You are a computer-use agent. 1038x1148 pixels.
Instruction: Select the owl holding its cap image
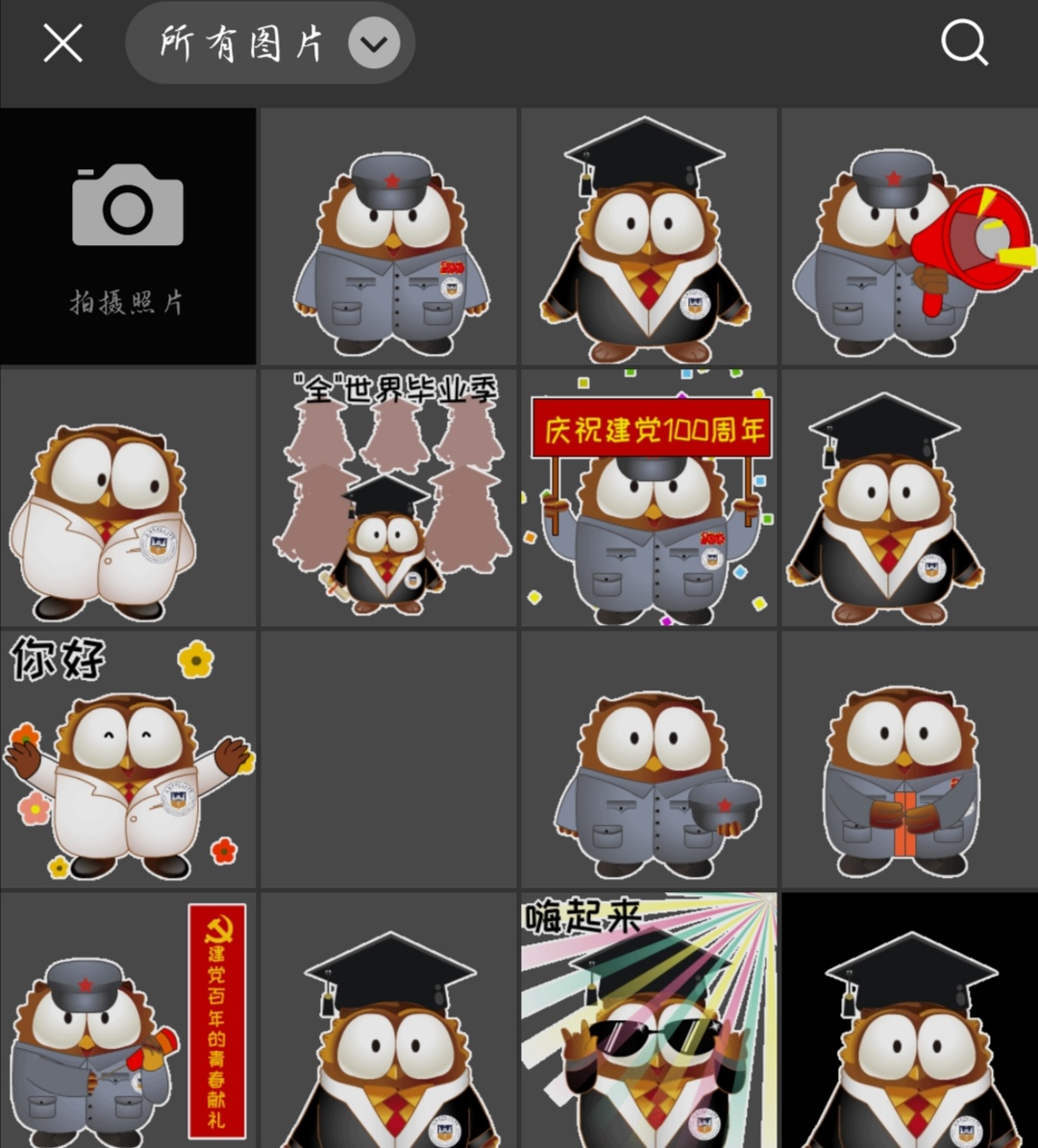649,760
